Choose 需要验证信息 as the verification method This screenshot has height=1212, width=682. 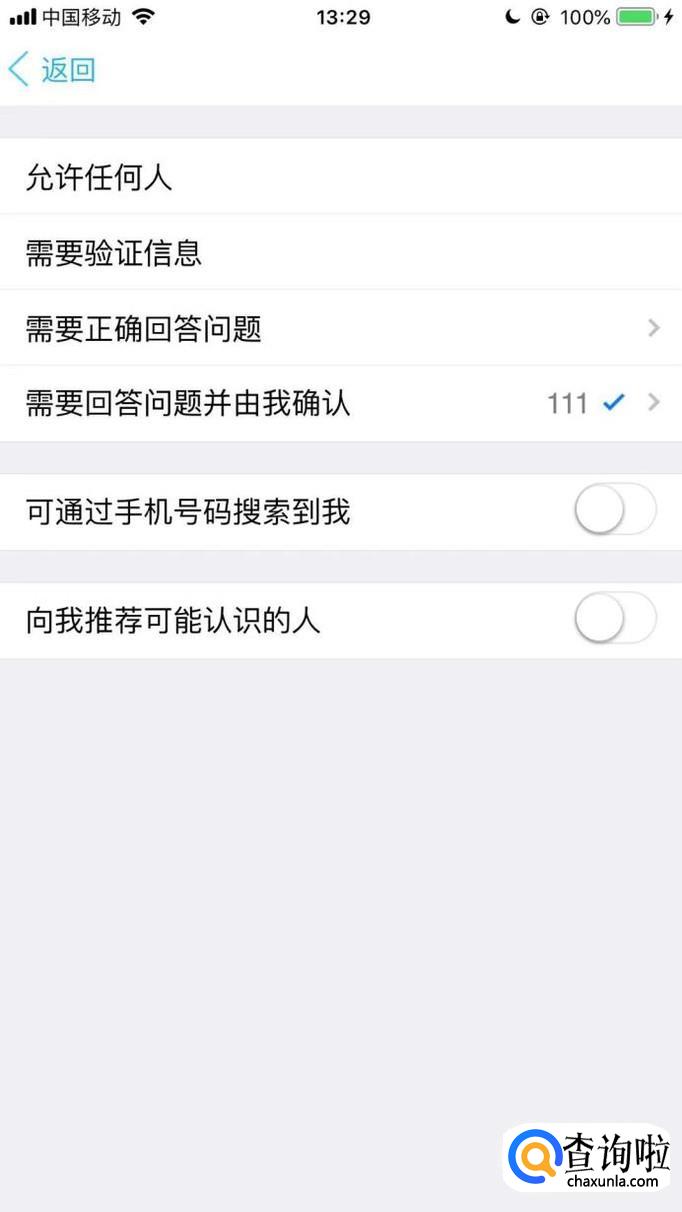341,253
